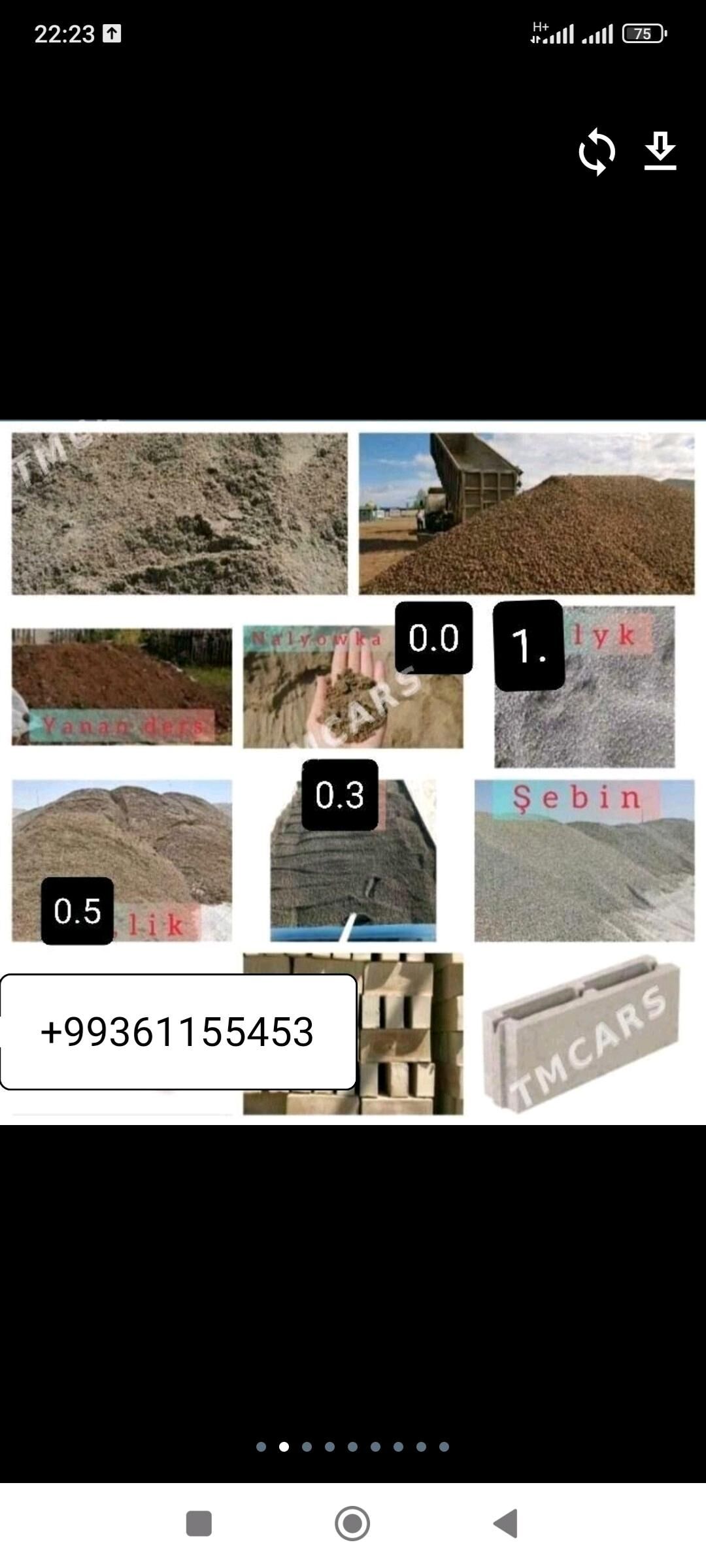Download the current photo
The image size is (706, 1568).
click(x=660, y=152)
